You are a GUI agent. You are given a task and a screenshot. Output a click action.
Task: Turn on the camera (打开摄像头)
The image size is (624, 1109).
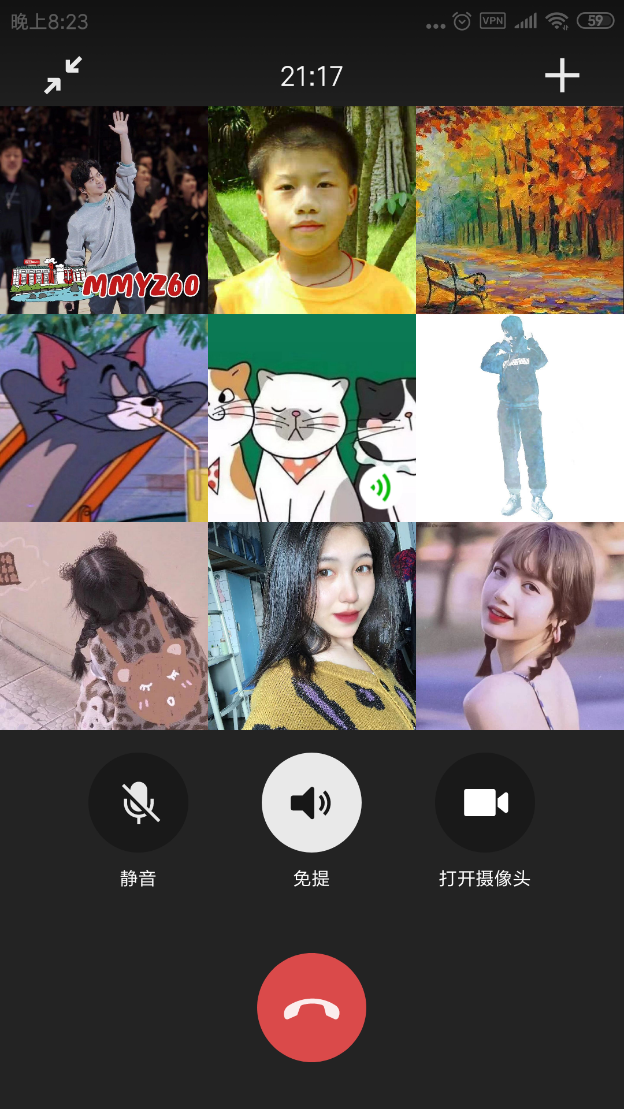pos(485,803)
